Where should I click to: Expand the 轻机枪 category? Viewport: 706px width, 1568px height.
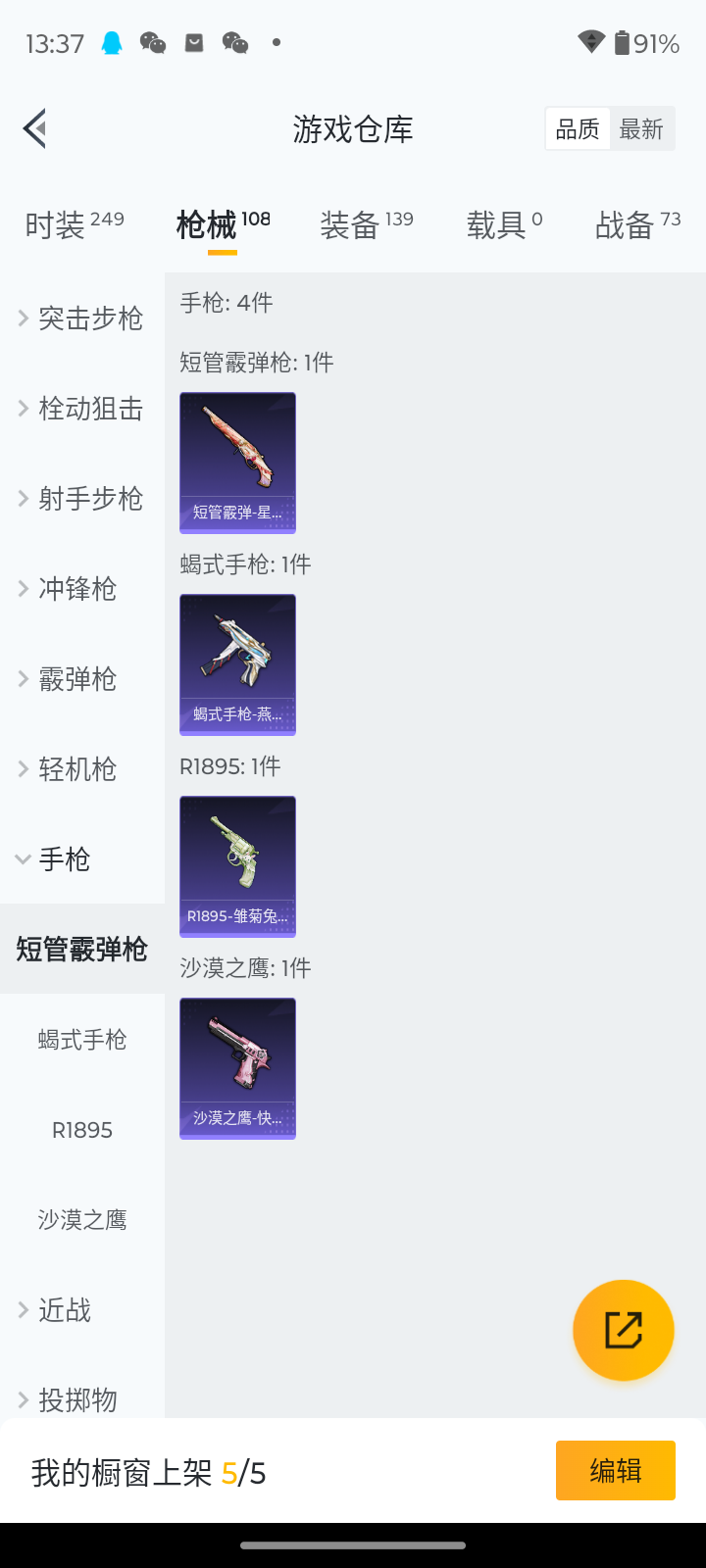coord(82,769)
